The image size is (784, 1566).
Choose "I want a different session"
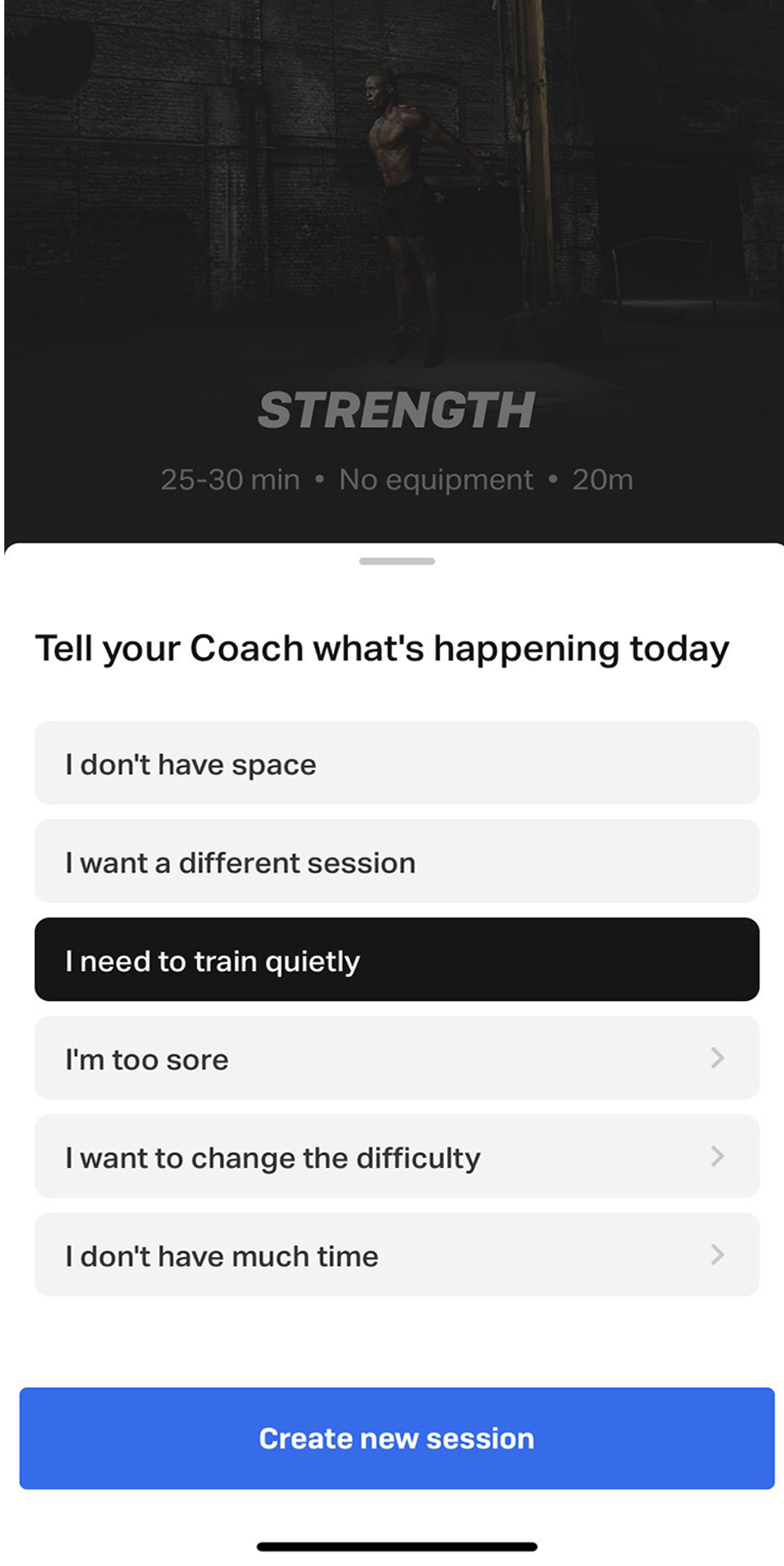396,861
